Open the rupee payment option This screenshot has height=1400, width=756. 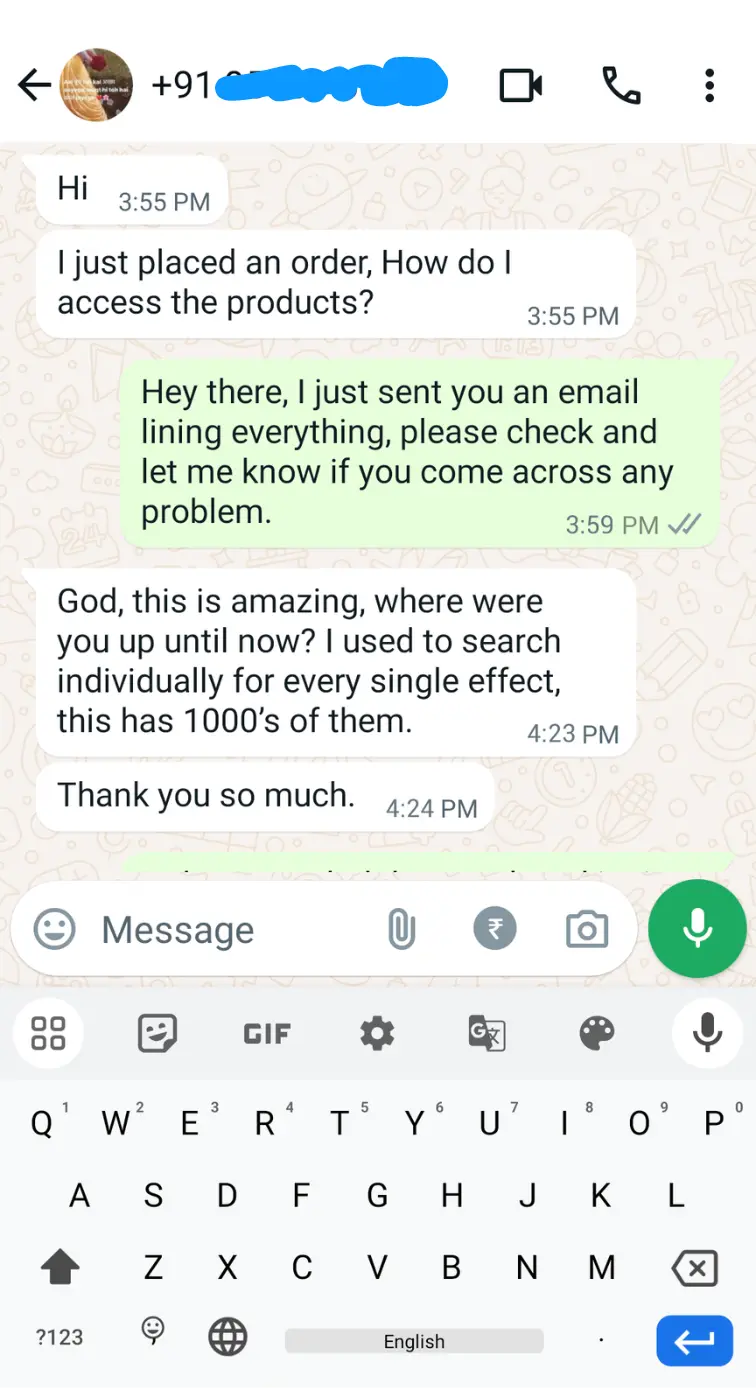point(495,930)
